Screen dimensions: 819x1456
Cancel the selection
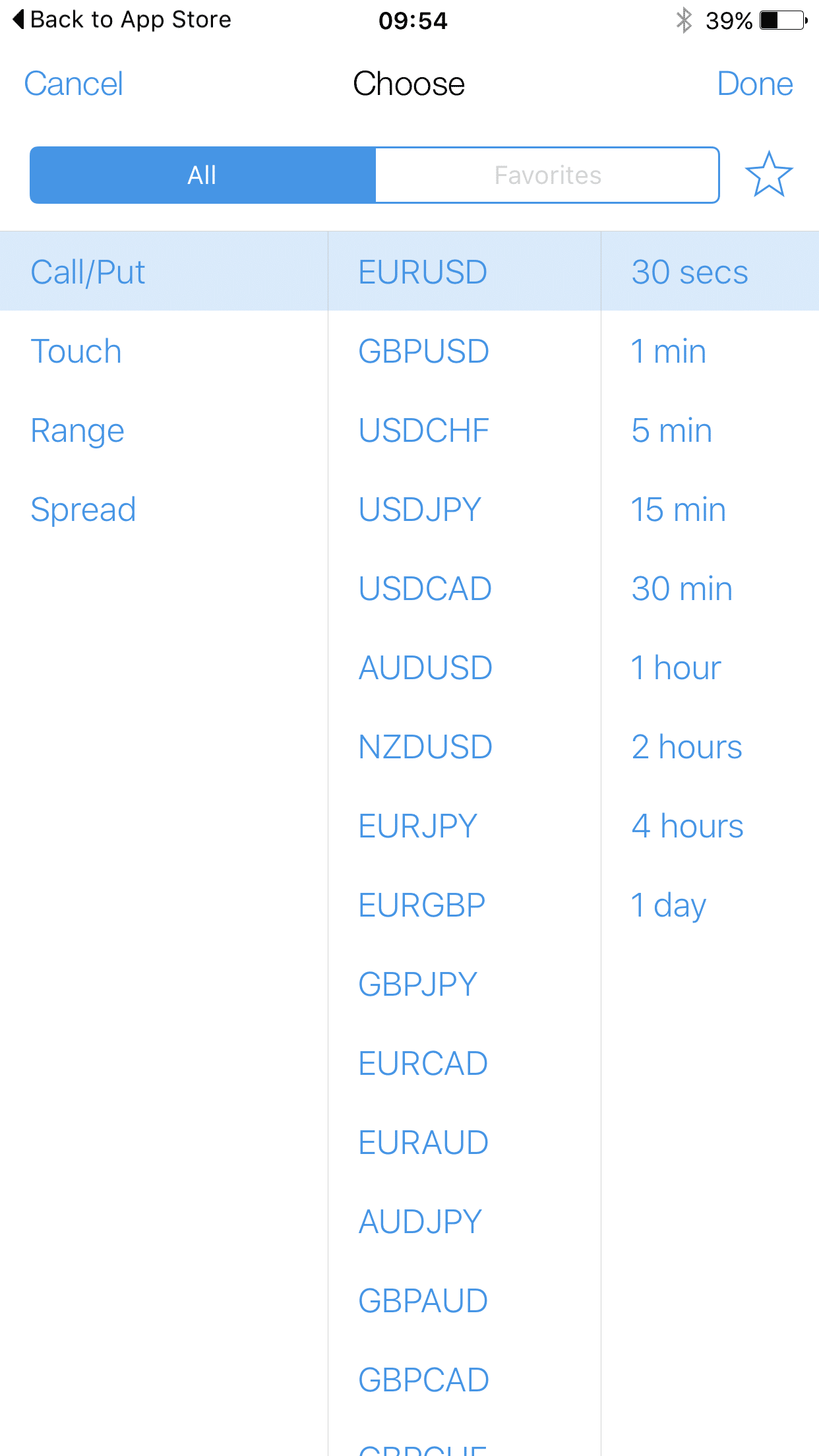pyautogui.click(x=73, y=84)
